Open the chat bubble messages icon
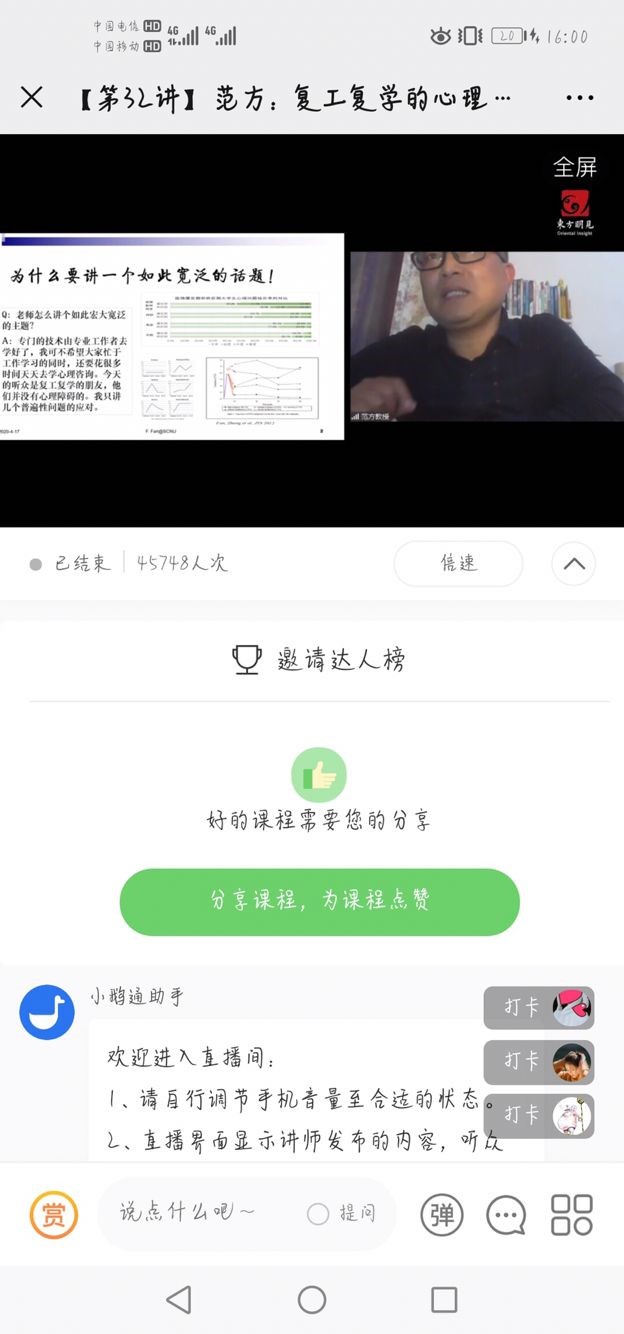Viewport: 624px width, 1334px height. (x=506, y=1215)
